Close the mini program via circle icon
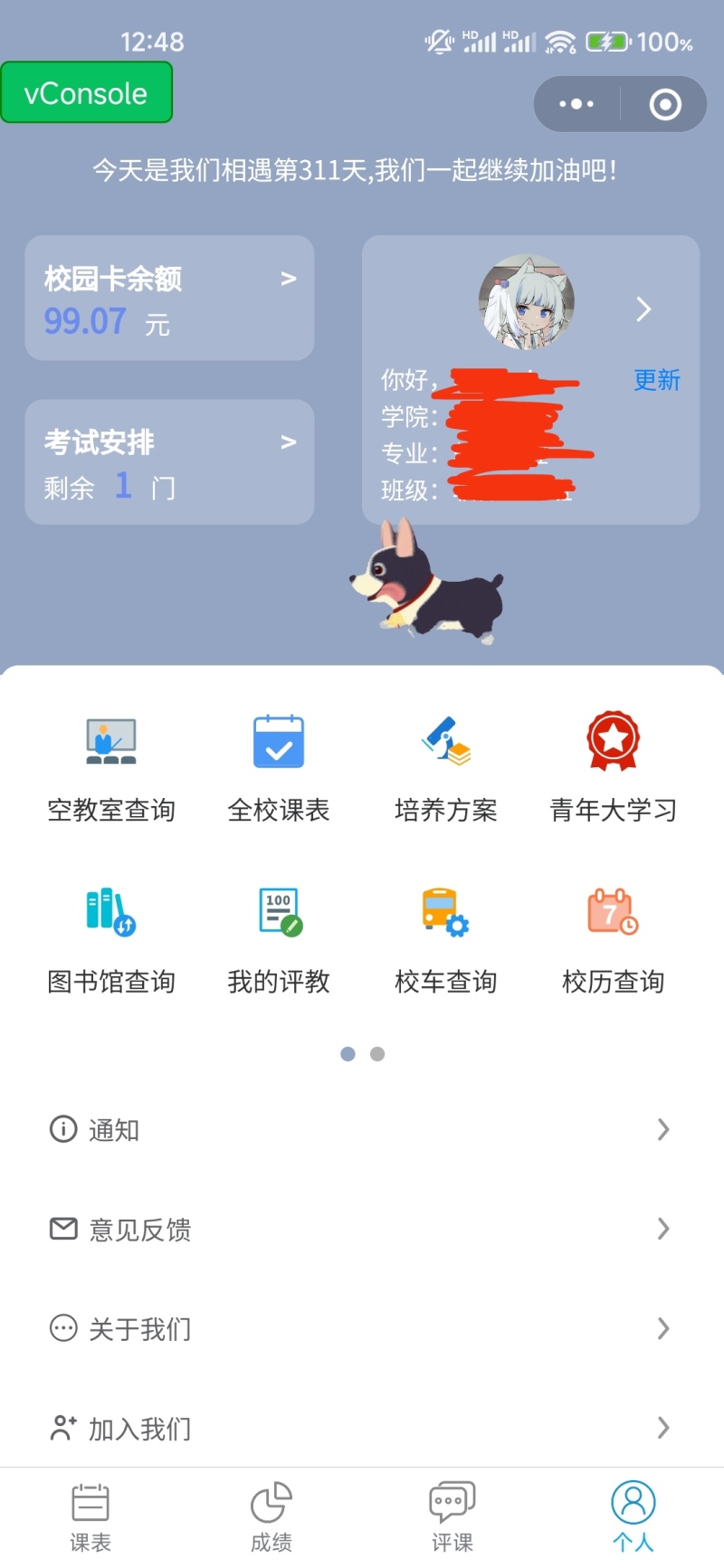724x1568 pixels. 665,104
